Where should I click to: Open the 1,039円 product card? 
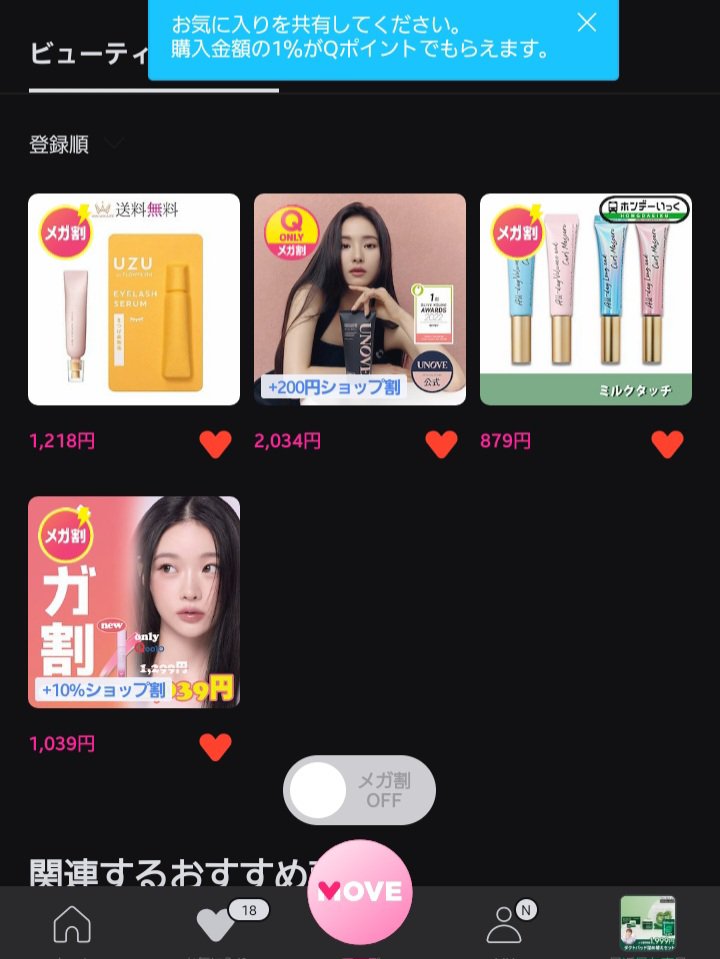pos(134,602)
